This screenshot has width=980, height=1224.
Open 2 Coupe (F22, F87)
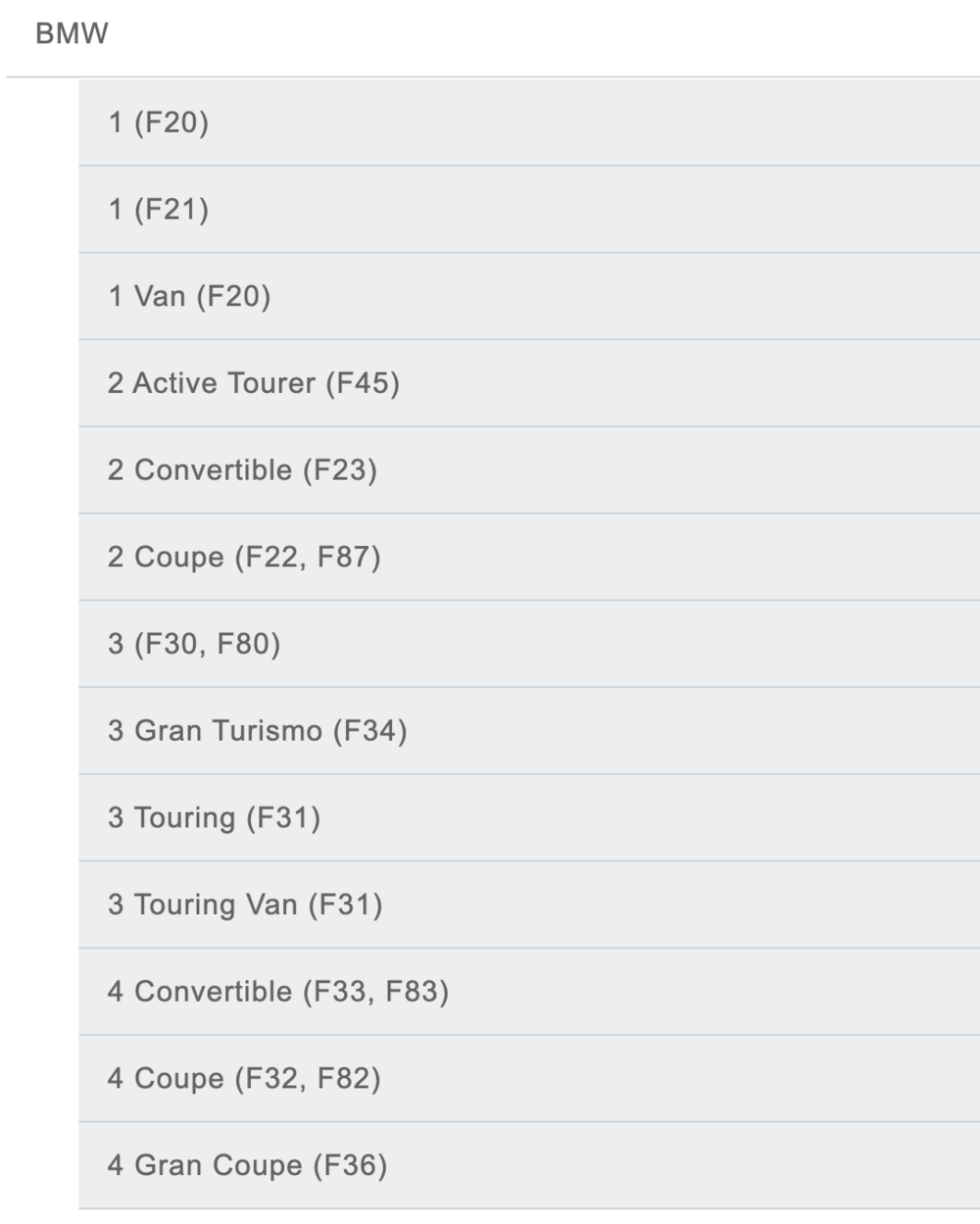tap(529, 558)
